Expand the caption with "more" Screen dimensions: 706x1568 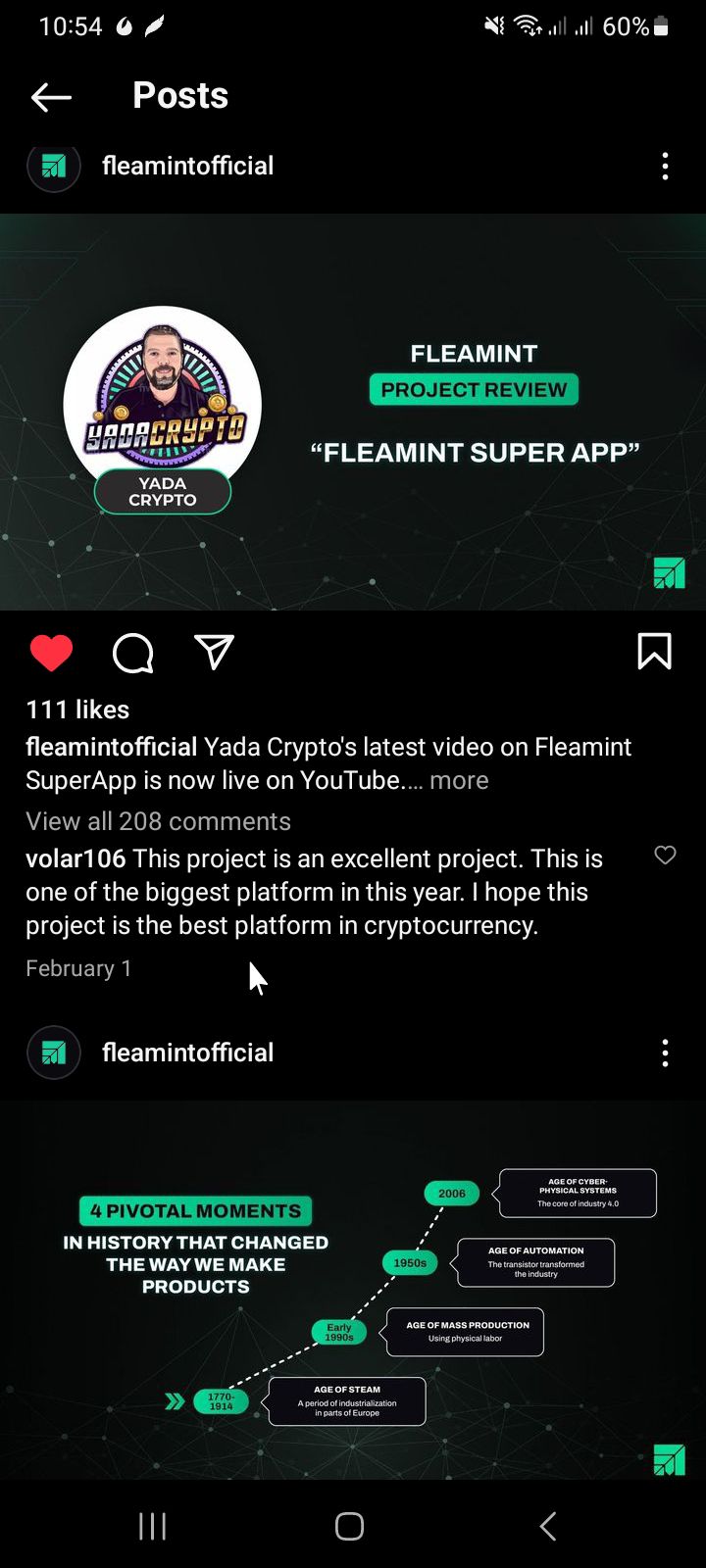(x=459, y=781)
